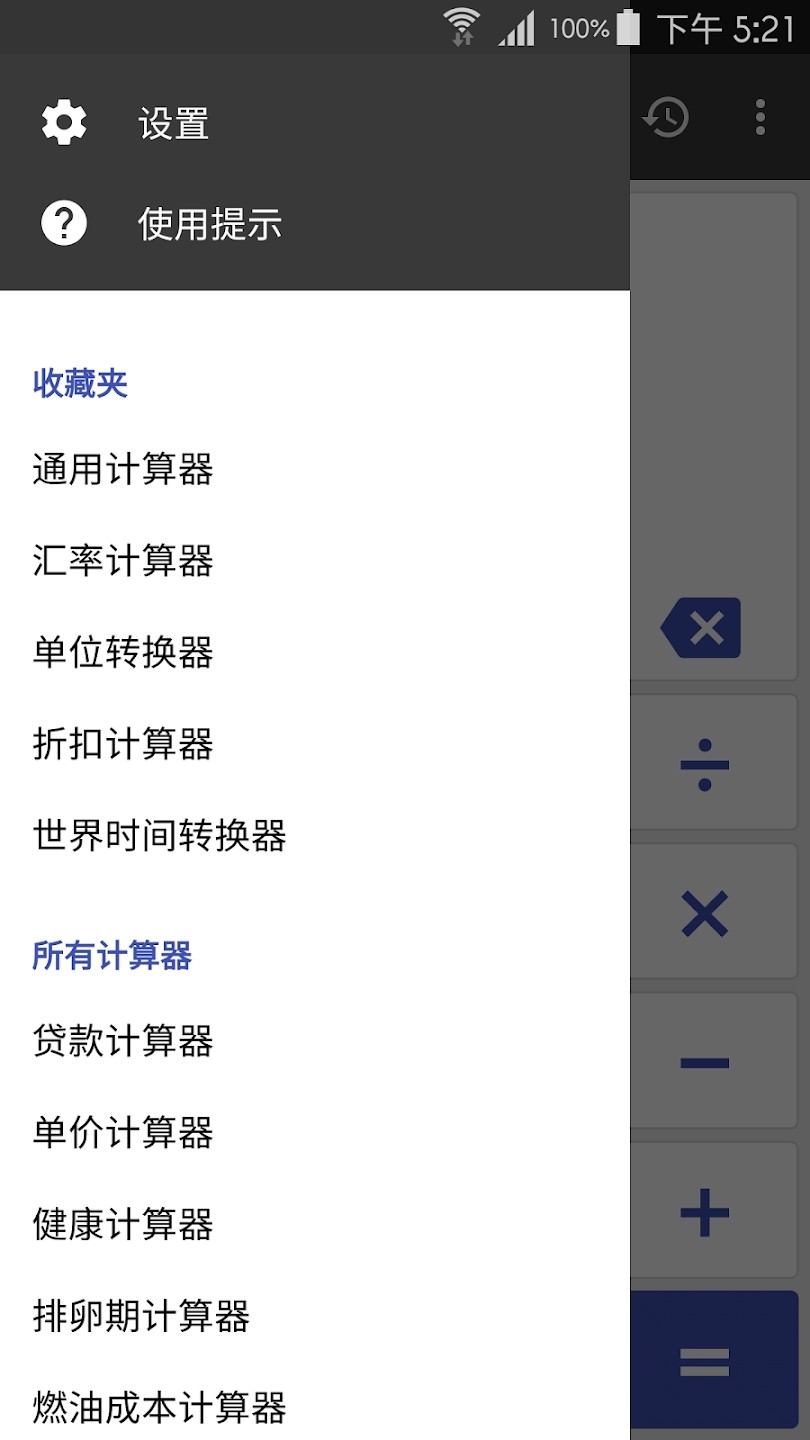
Task: Tap the plus + key
Action: click(x=705, y=1213)
